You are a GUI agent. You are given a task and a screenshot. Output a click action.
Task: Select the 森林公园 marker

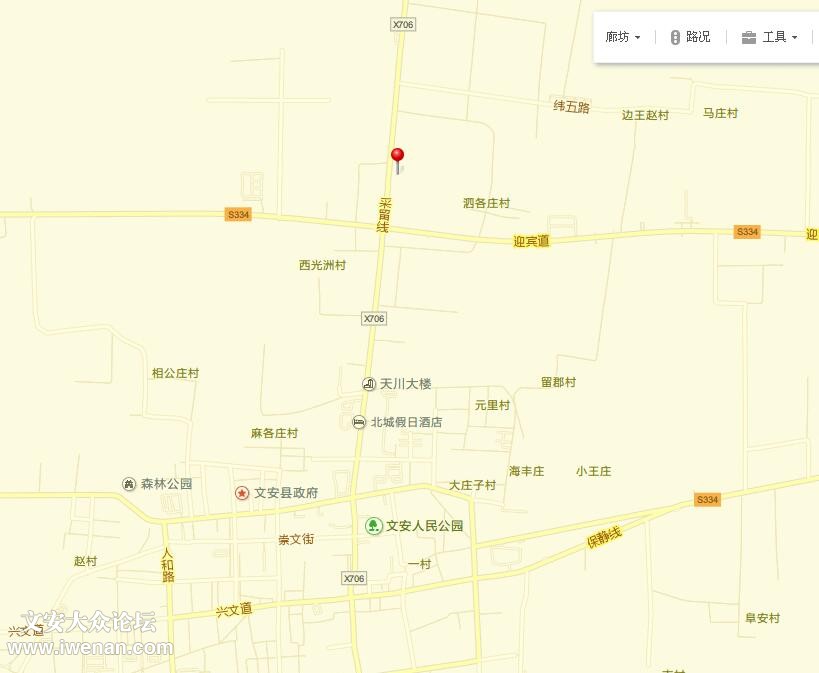[x=129, y=484]
